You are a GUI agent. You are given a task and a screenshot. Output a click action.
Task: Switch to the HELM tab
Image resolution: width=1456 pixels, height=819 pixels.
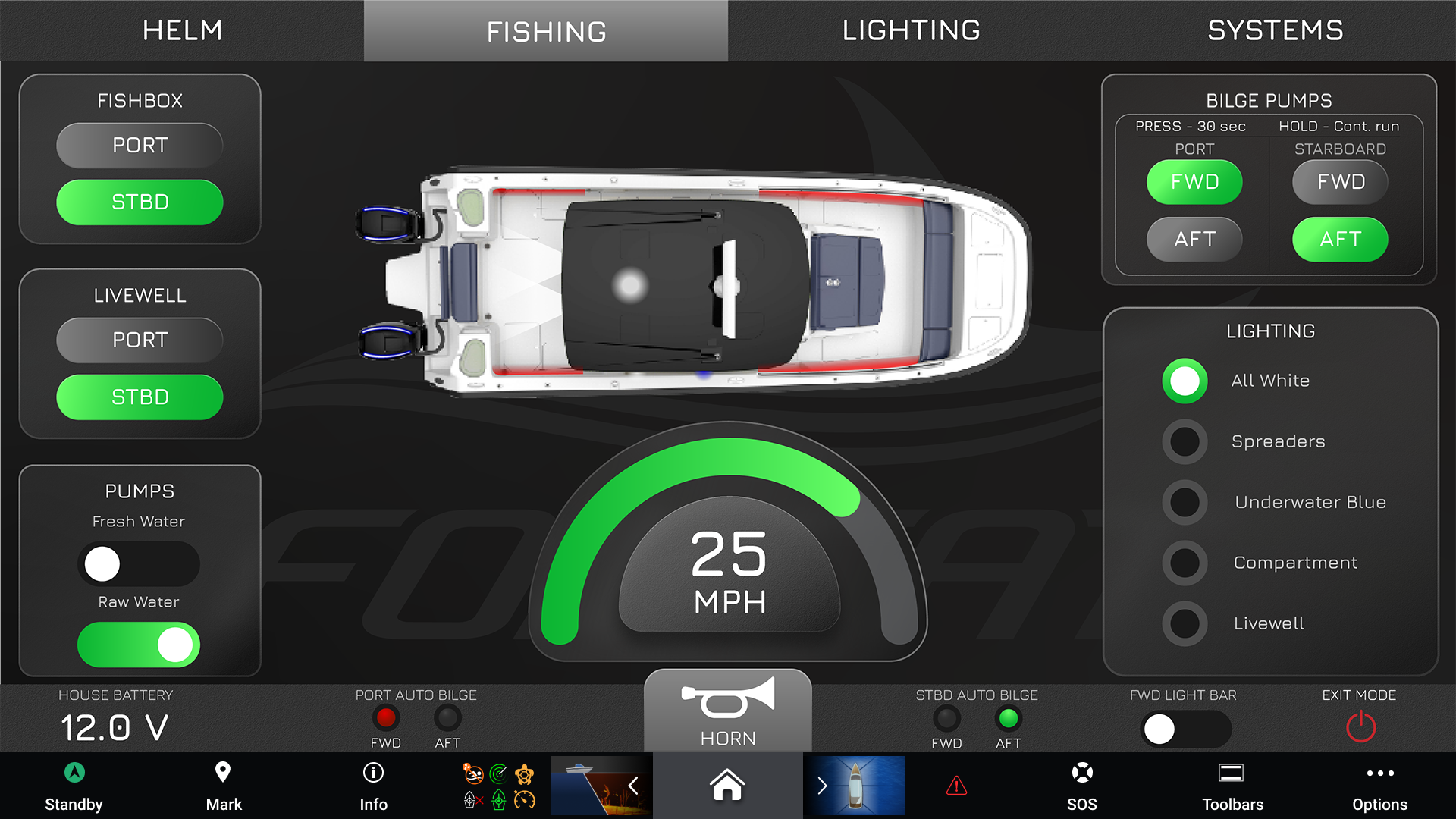pos(182,30)
